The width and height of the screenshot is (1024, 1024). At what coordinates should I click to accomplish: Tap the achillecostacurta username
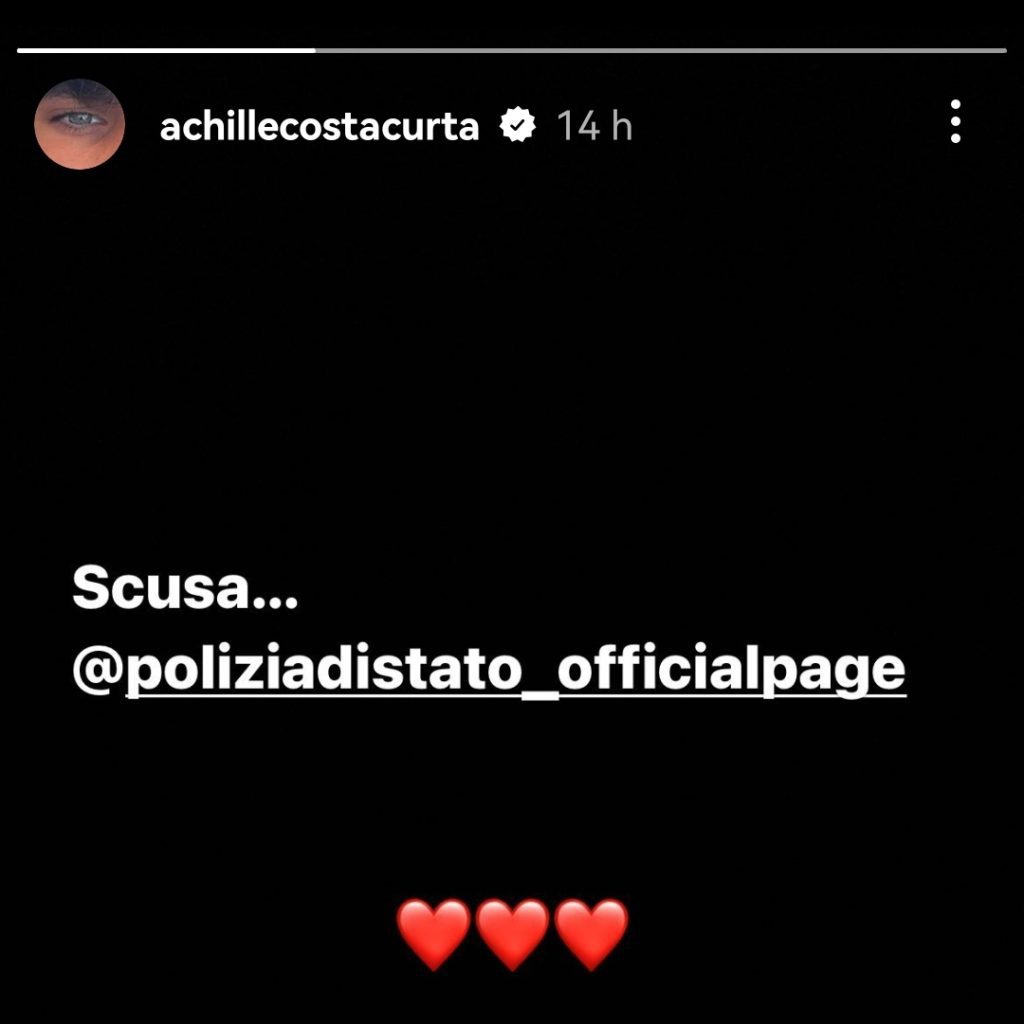coord(319,126)
